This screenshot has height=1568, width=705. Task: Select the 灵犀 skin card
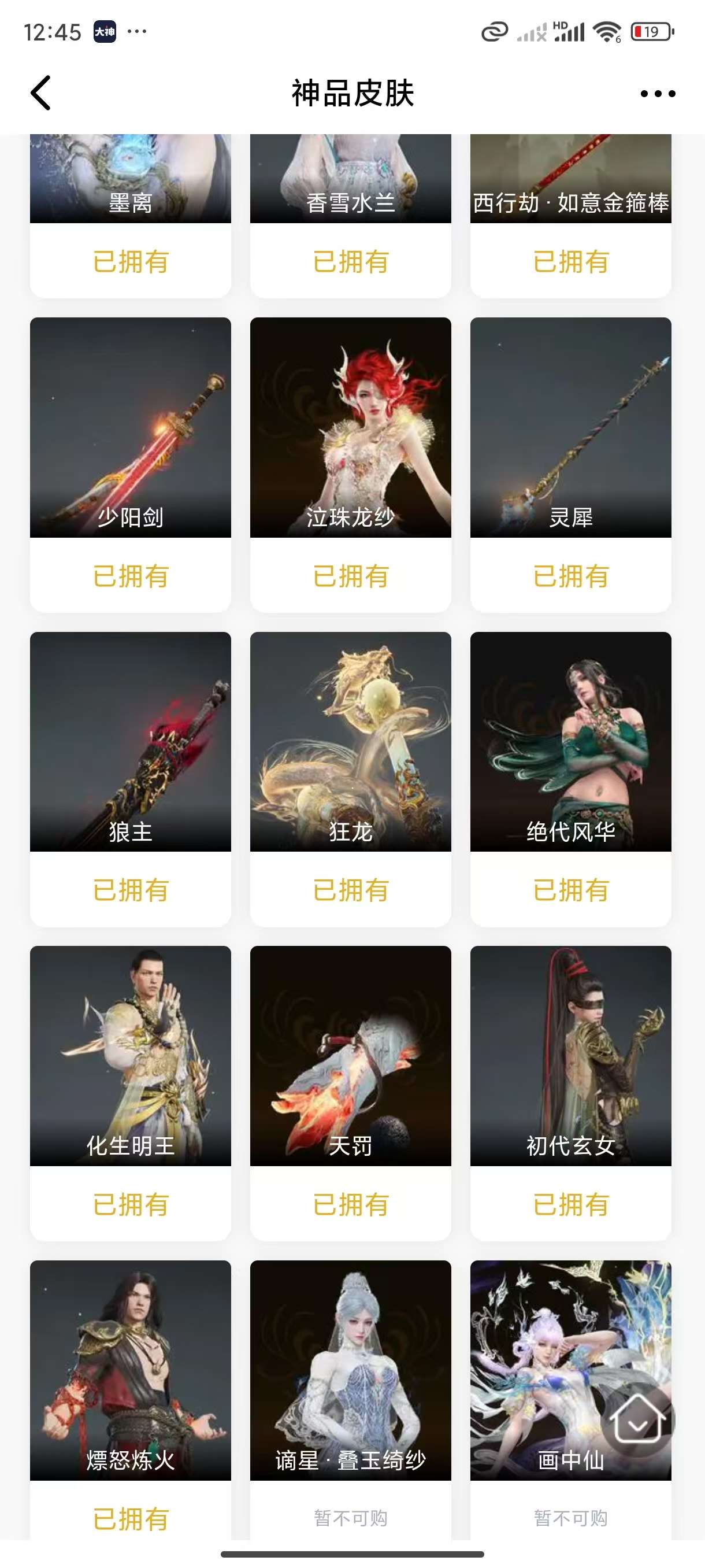click(570, 427)
